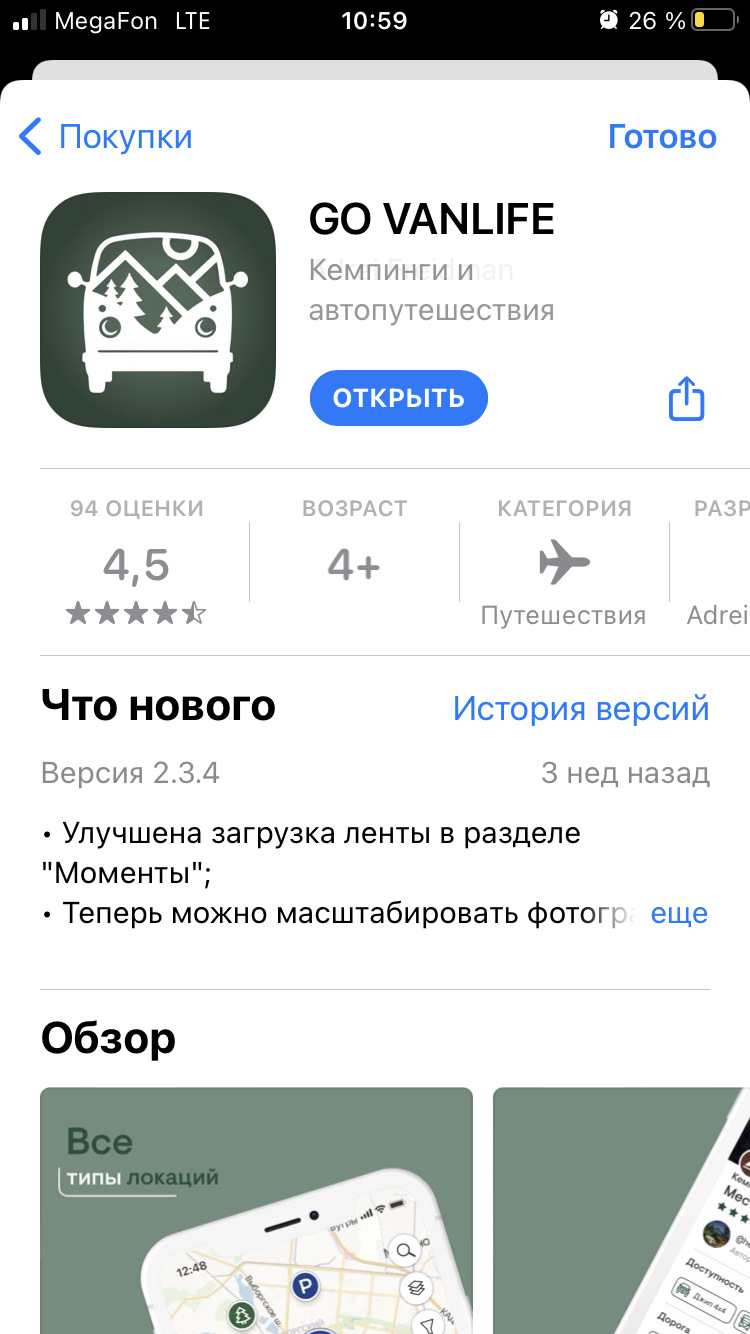Screen dimensions: 750x1334
Task: Share the GO VANLIFE app
Action: coord(686,399)
